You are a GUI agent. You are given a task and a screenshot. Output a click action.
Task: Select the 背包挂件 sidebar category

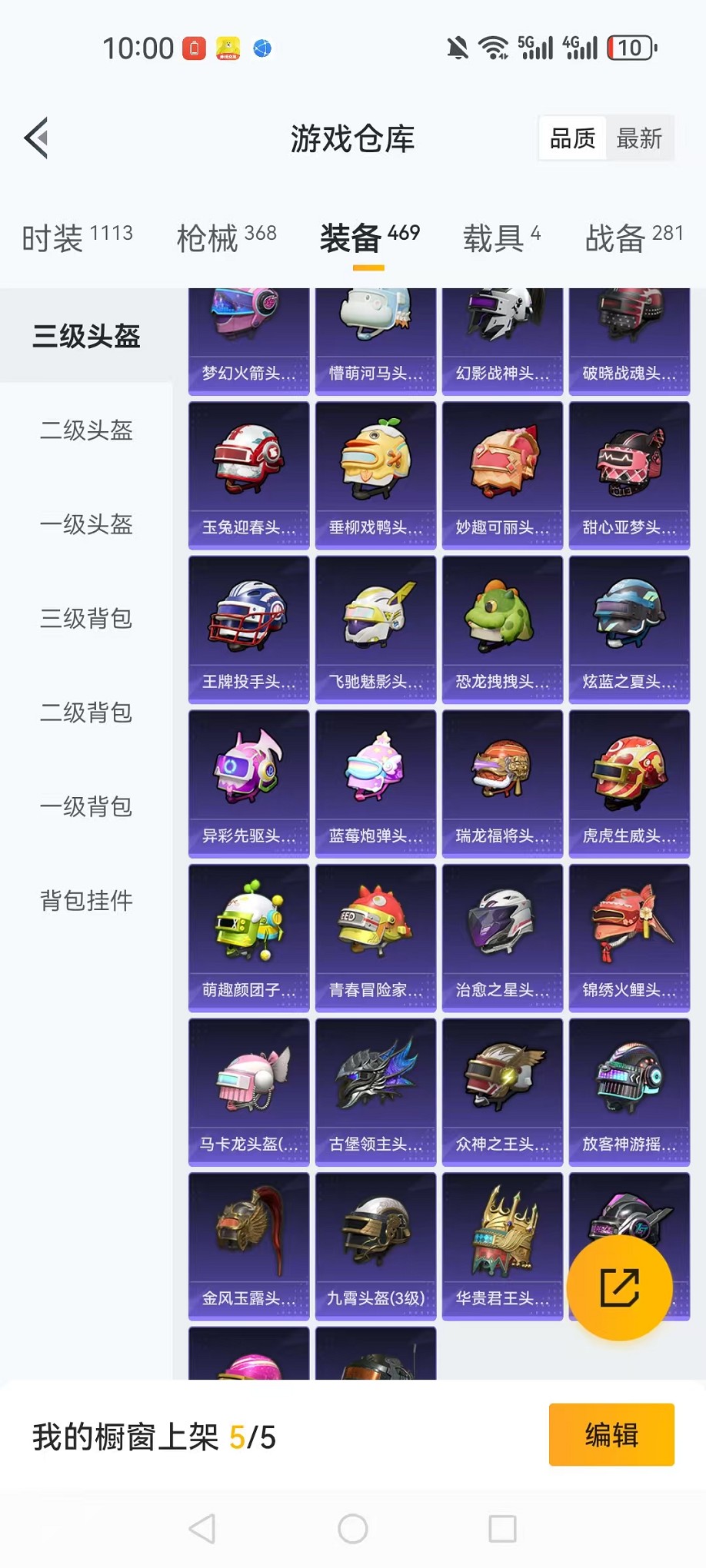(x=85, y=901)
